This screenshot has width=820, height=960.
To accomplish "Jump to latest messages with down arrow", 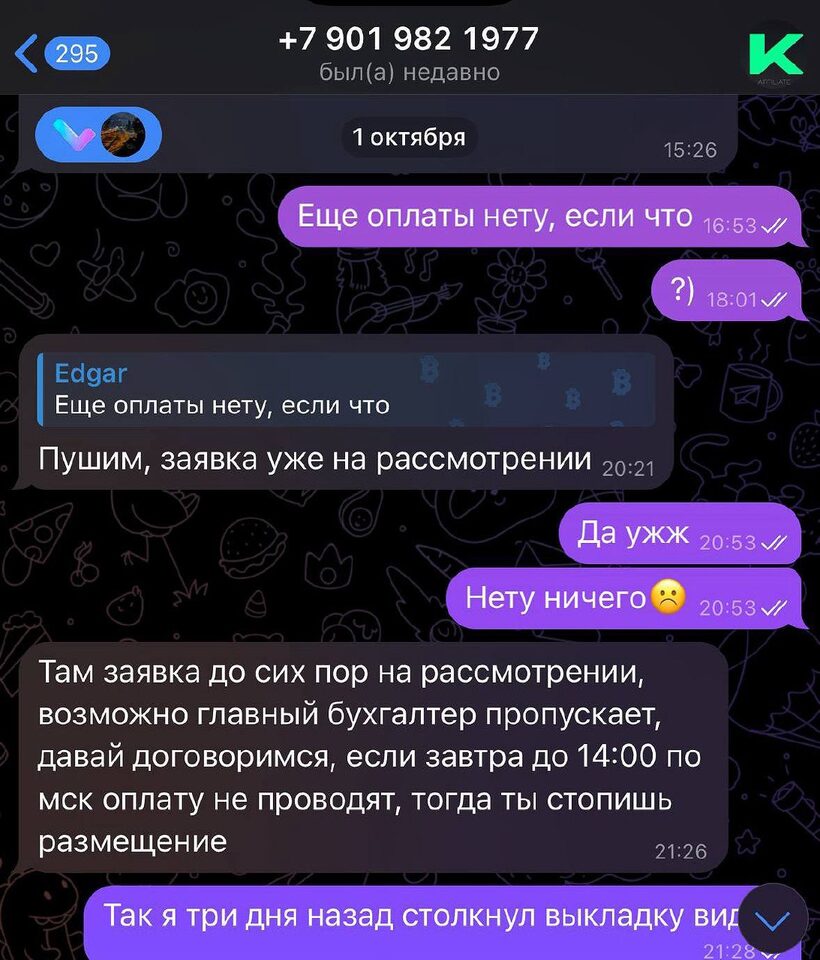I will click(773, 919).
